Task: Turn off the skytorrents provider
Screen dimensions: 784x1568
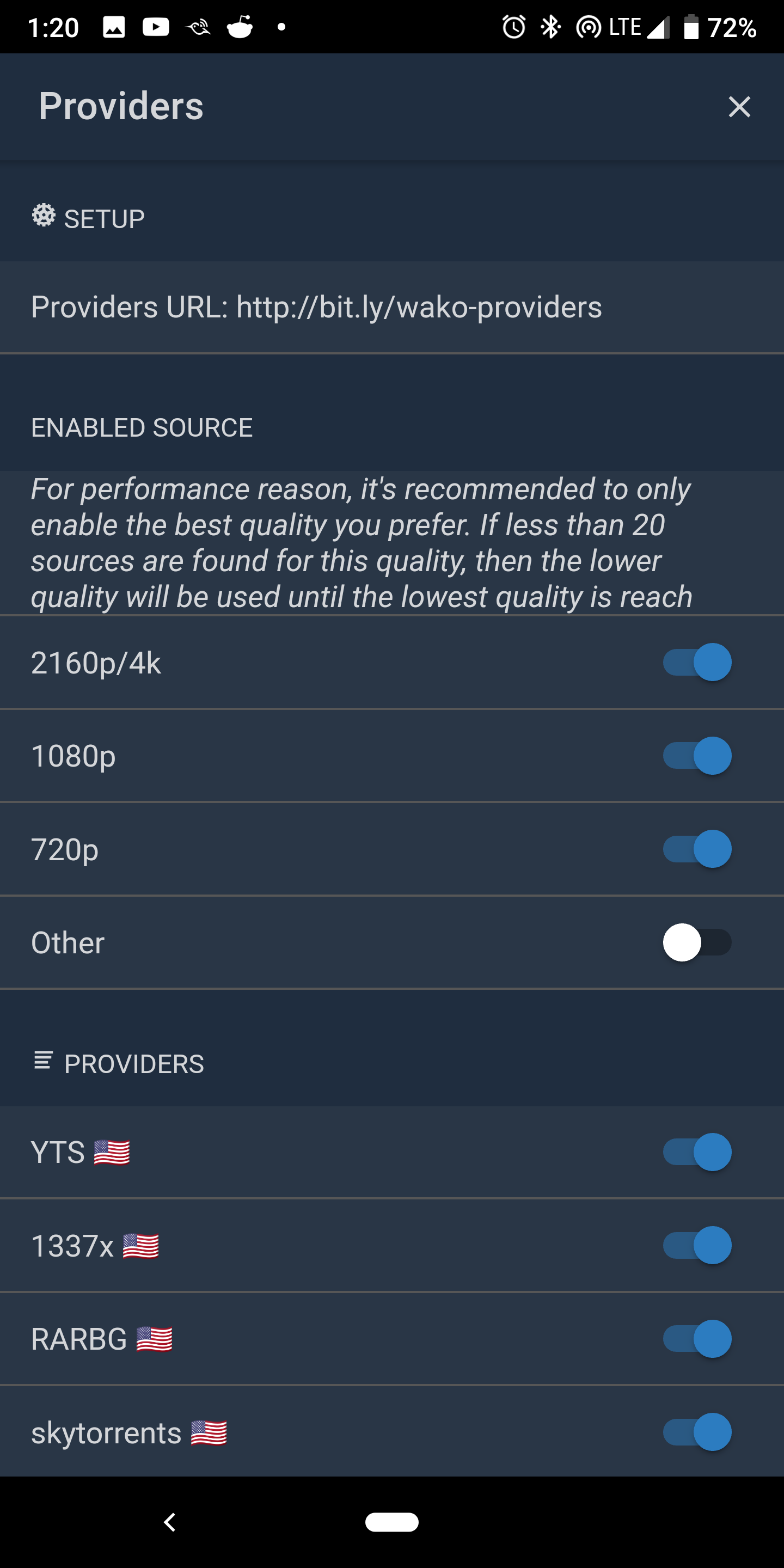Action: point(697,1432)
